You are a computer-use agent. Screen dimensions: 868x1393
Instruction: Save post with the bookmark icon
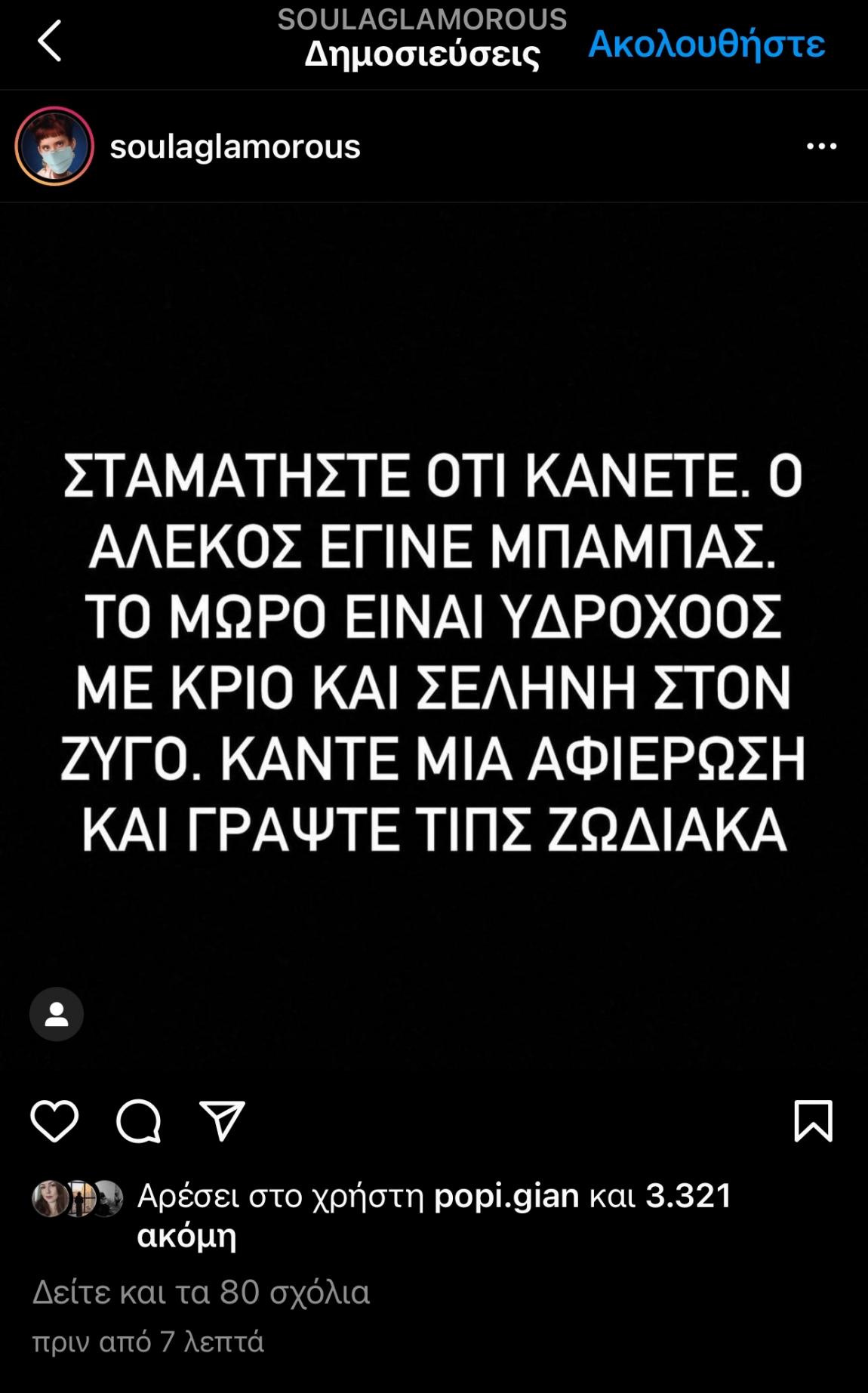pos(813,1120)
